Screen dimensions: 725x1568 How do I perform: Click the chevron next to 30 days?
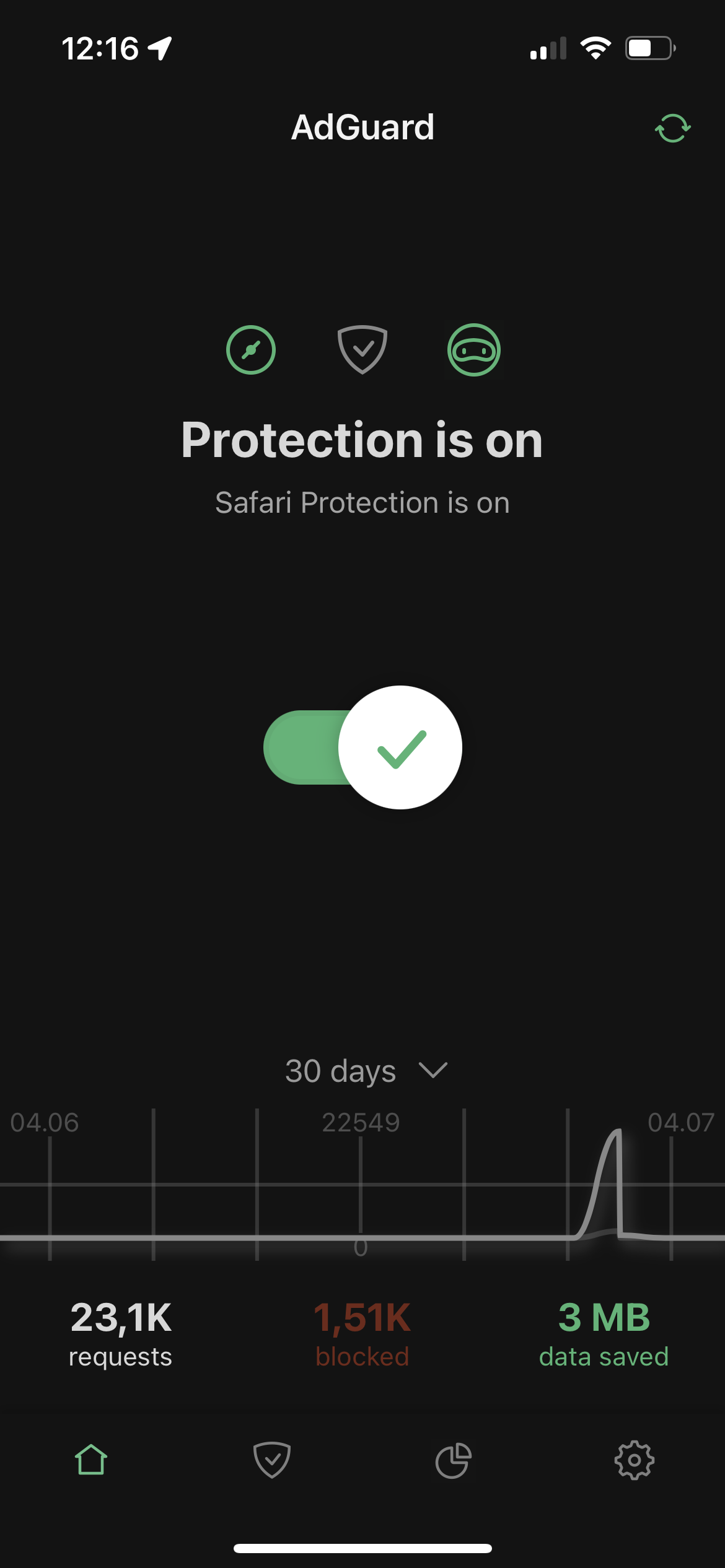[x=433, y=1071]
